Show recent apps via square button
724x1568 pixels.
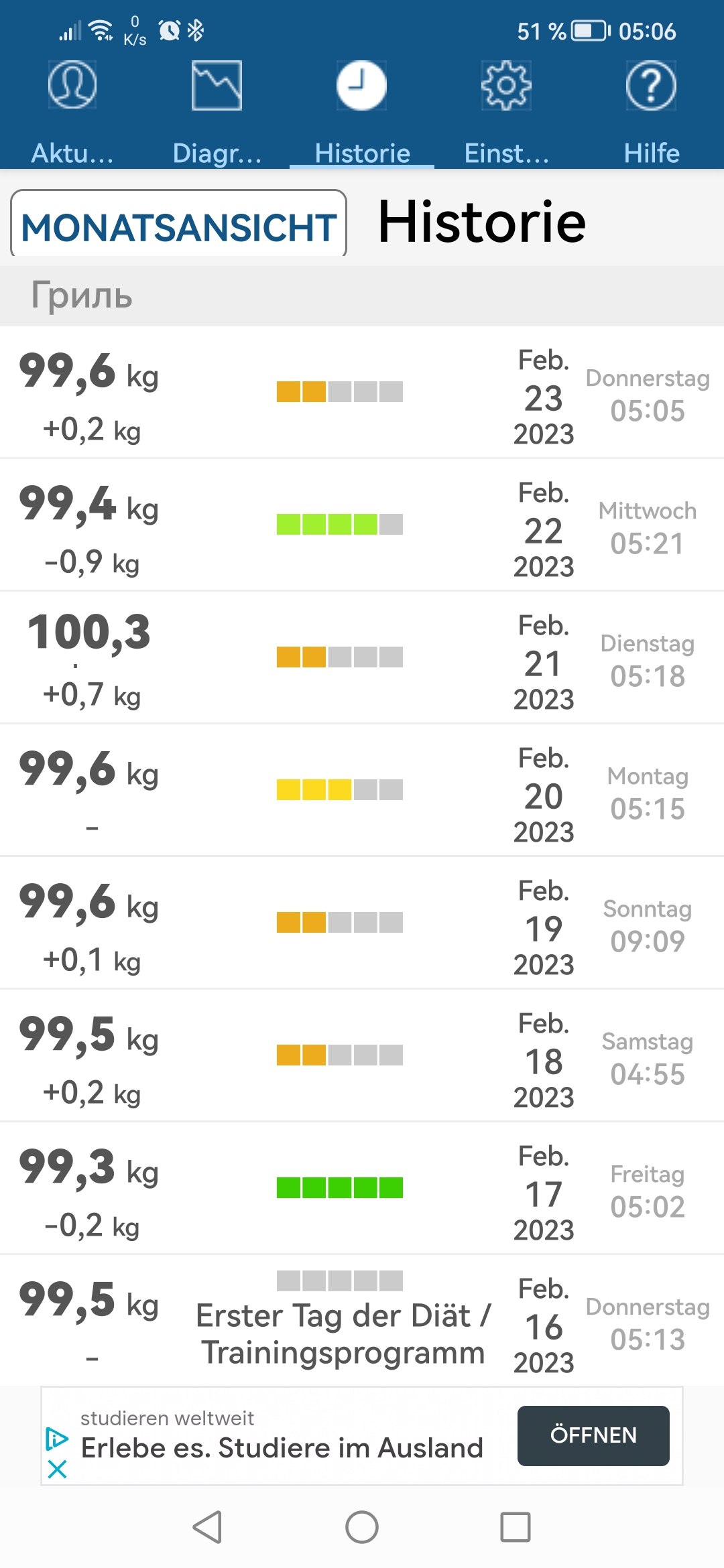516,1527
